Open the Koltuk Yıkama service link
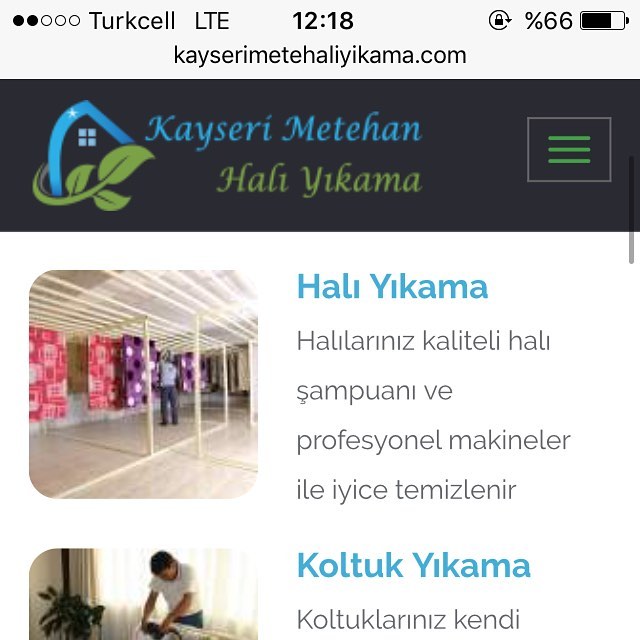640x640 pixels. pyautogui.click(x=413, y=565)
